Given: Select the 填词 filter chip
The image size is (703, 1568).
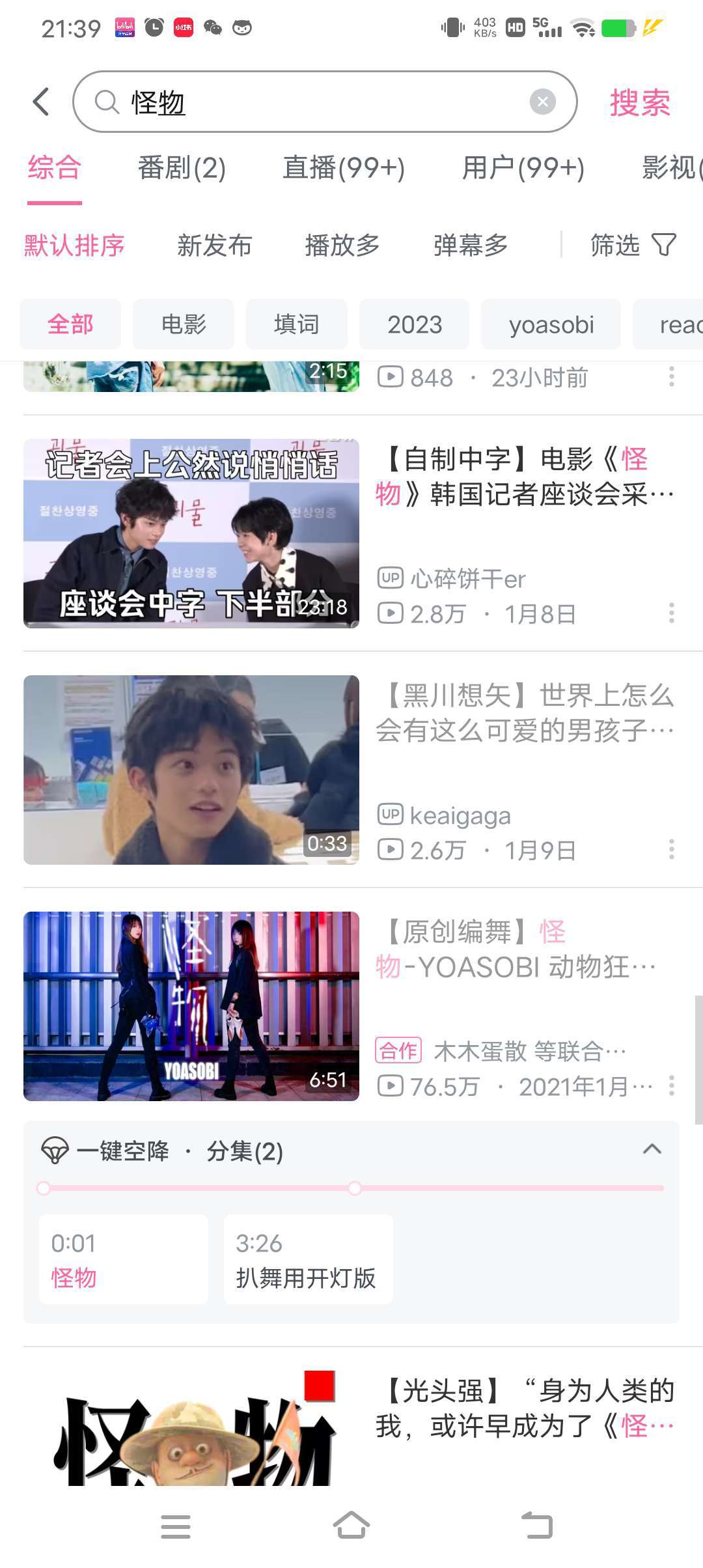Looking at the screenshot, I should pyautogui.click(x=296, y=324).
